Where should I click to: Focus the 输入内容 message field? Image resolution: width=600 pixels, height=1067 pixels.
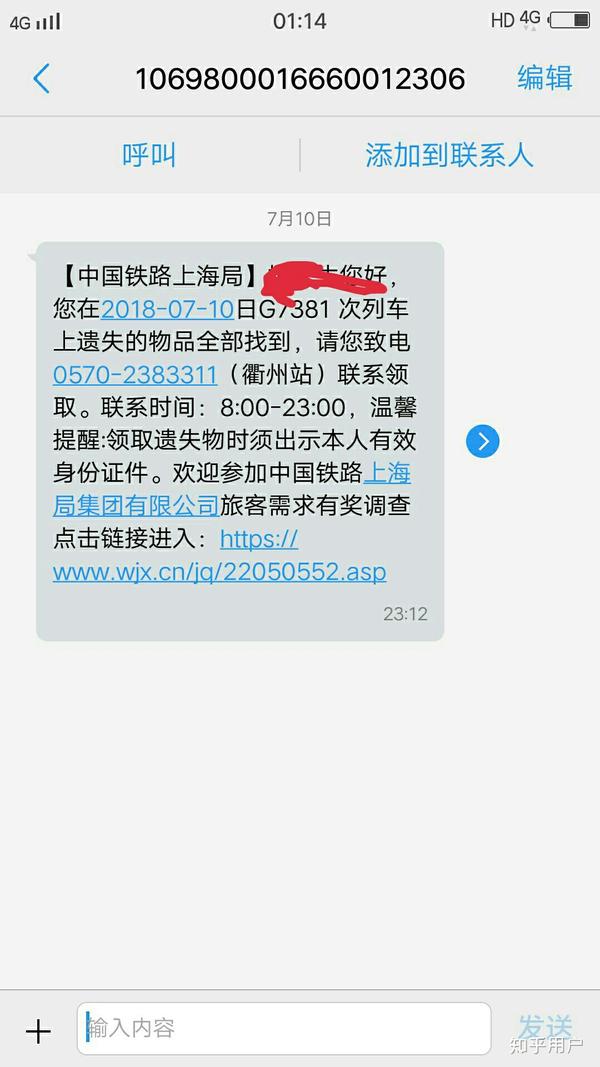[283, 1028]
